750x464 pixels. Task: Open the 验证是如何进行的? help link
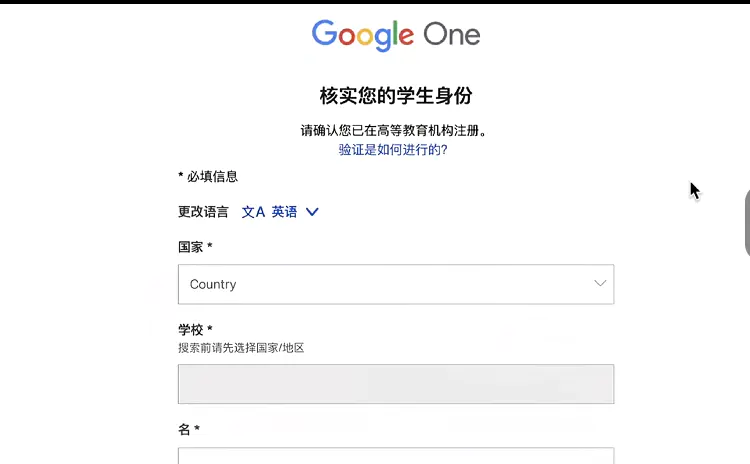(393, 150)
